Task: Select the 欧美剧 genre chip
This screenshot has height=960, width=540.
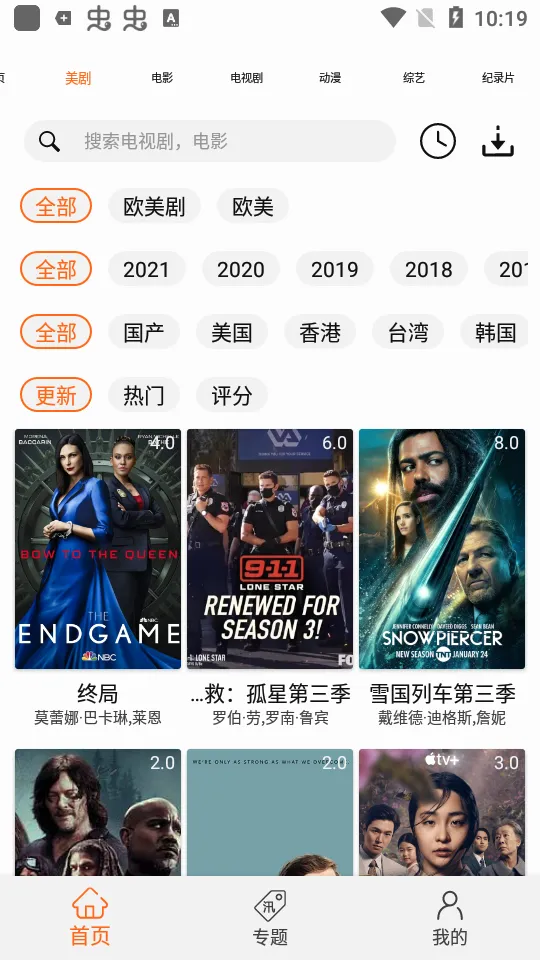Action: click(x=154, y=206)
